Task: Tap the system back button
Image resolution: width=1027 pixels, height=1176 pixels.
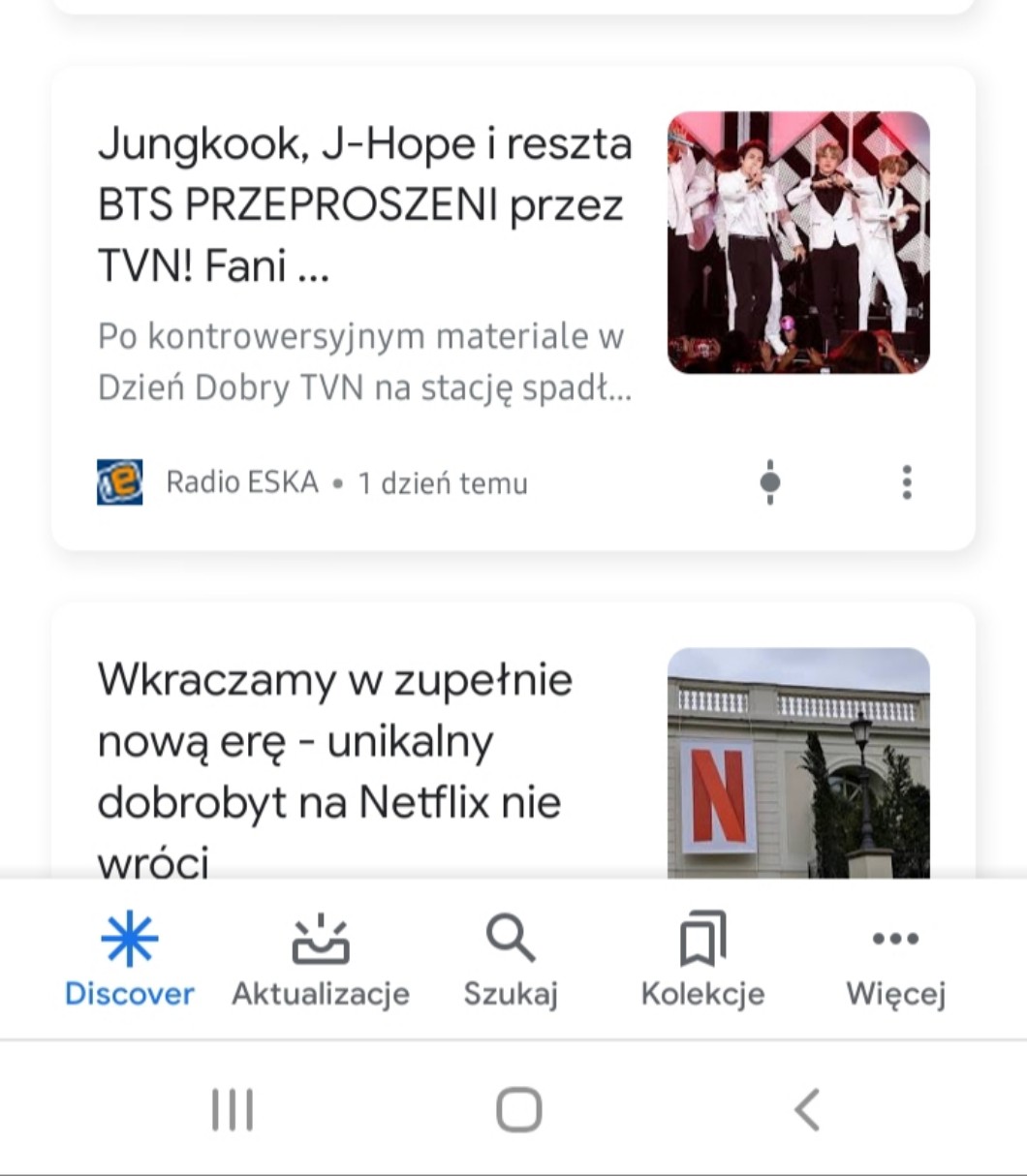Action: pos(807,1109)
